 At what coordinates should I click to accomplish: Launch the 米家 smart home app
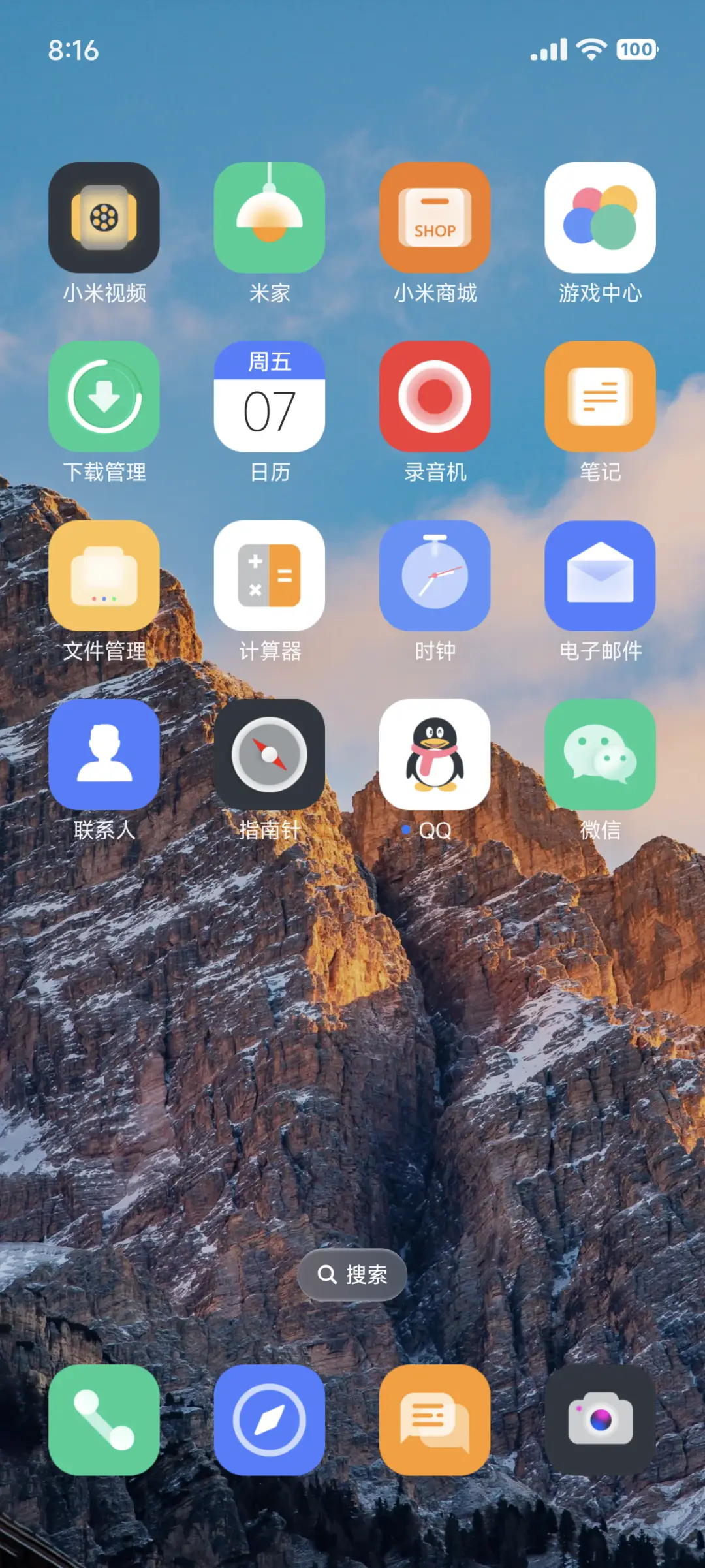click(270, 218)
